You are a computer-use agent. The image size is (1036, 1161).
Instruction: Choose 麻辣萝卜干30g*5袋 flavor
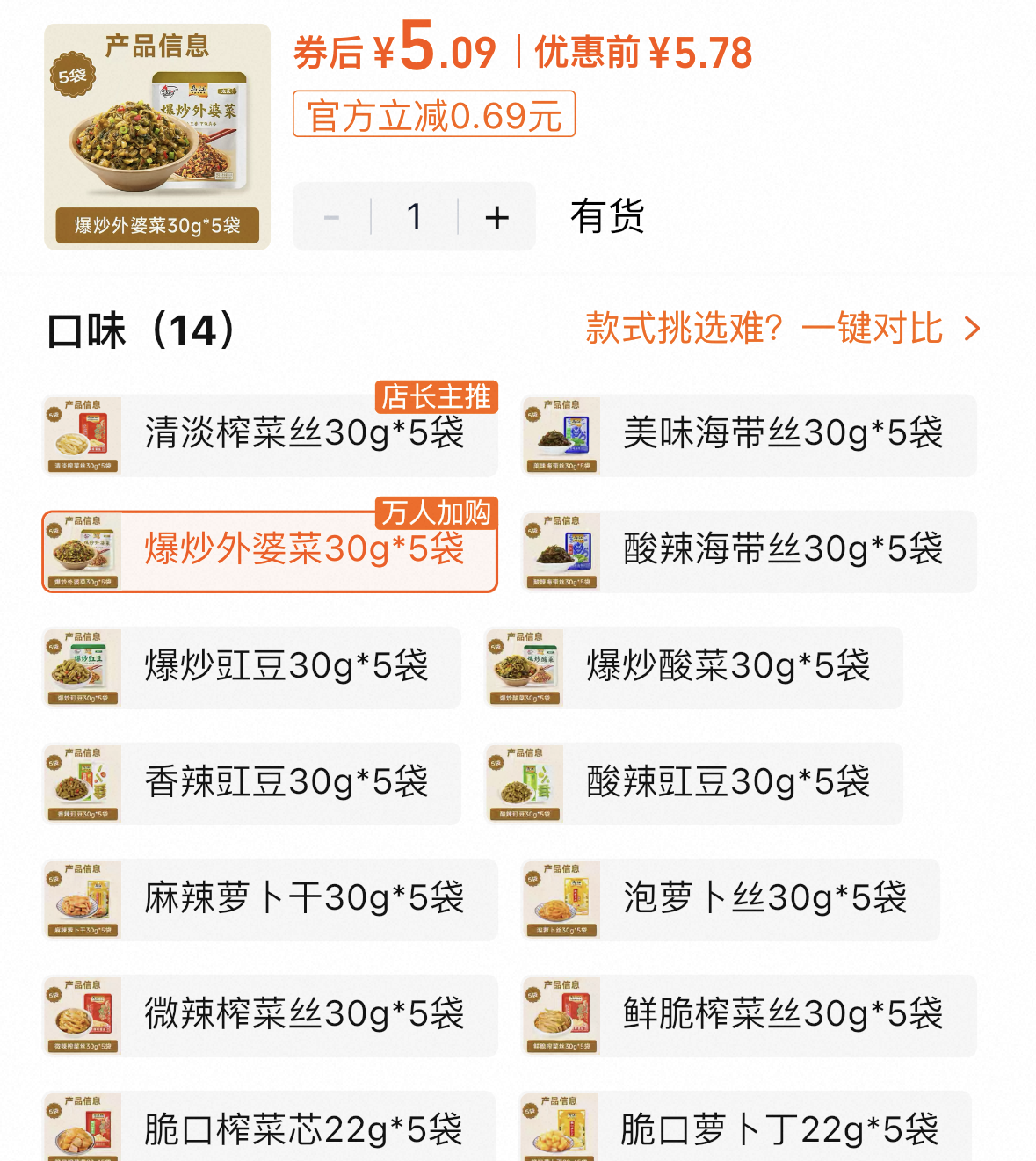point(271,899)
